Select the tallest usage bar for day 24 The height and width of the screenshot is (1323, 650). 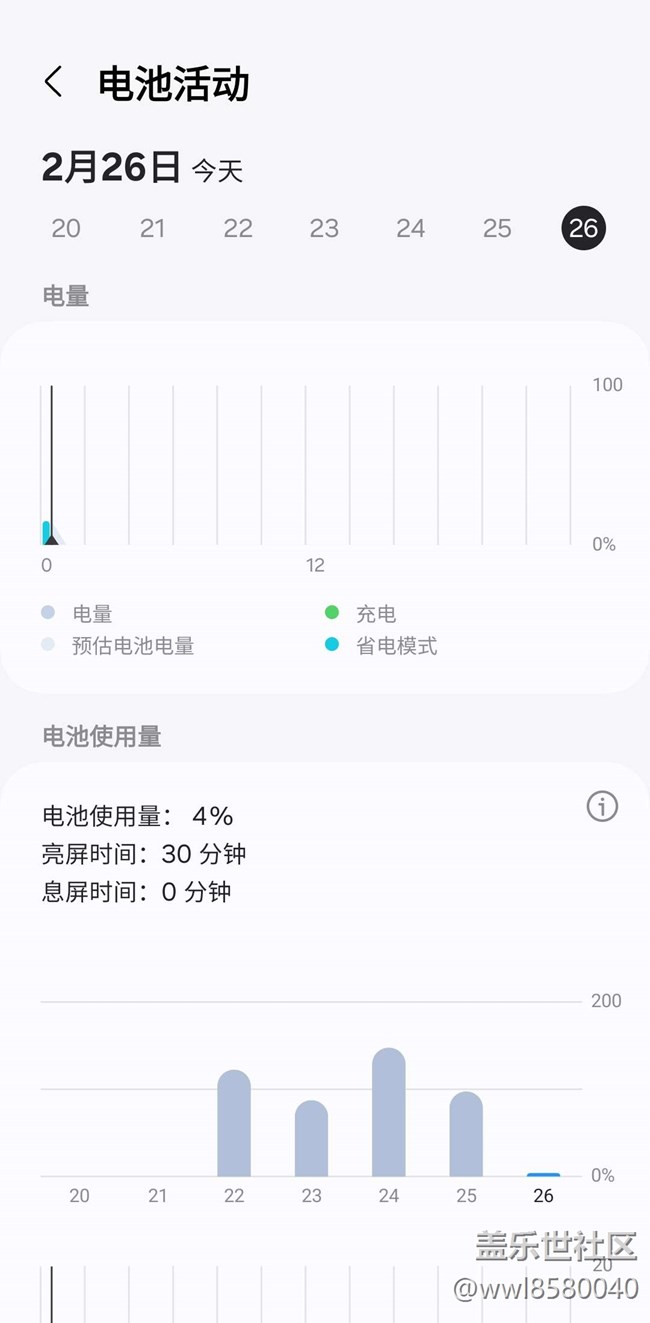(x=389, y=1113)
